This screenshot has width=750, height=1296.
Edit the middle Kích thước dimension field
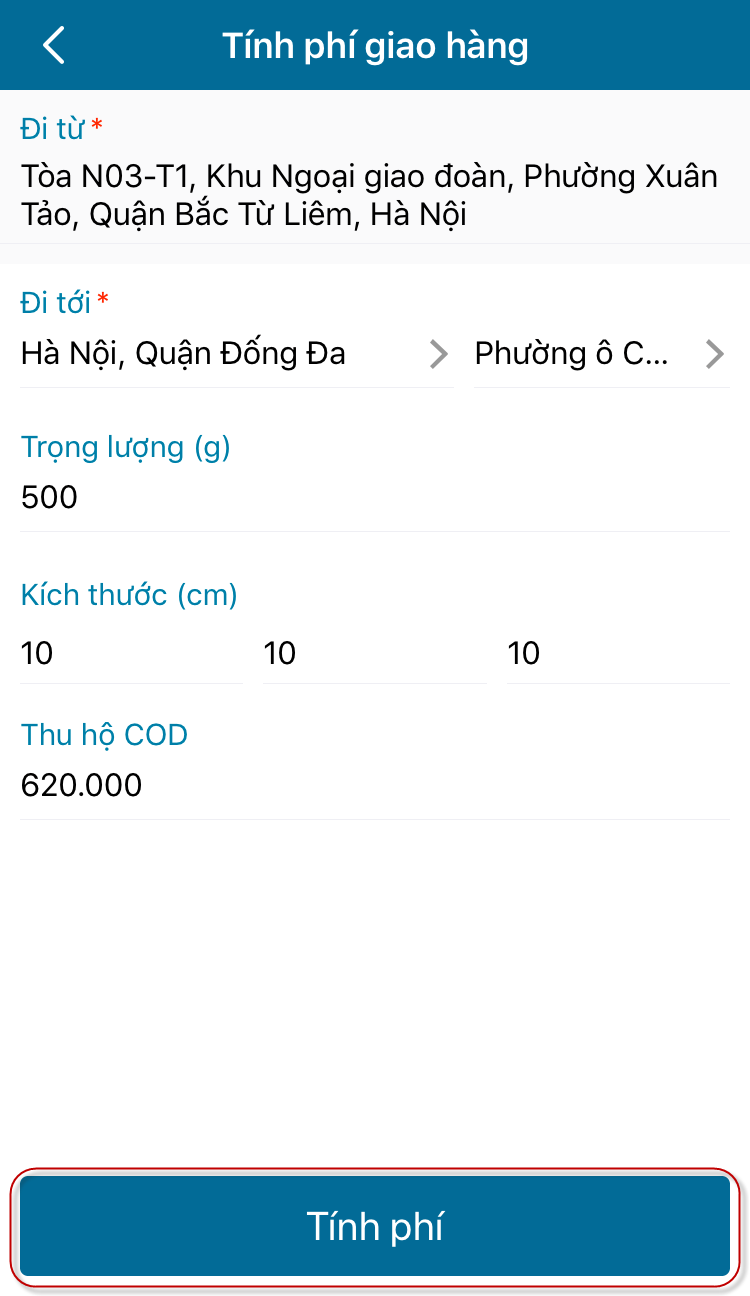point(374,654)
